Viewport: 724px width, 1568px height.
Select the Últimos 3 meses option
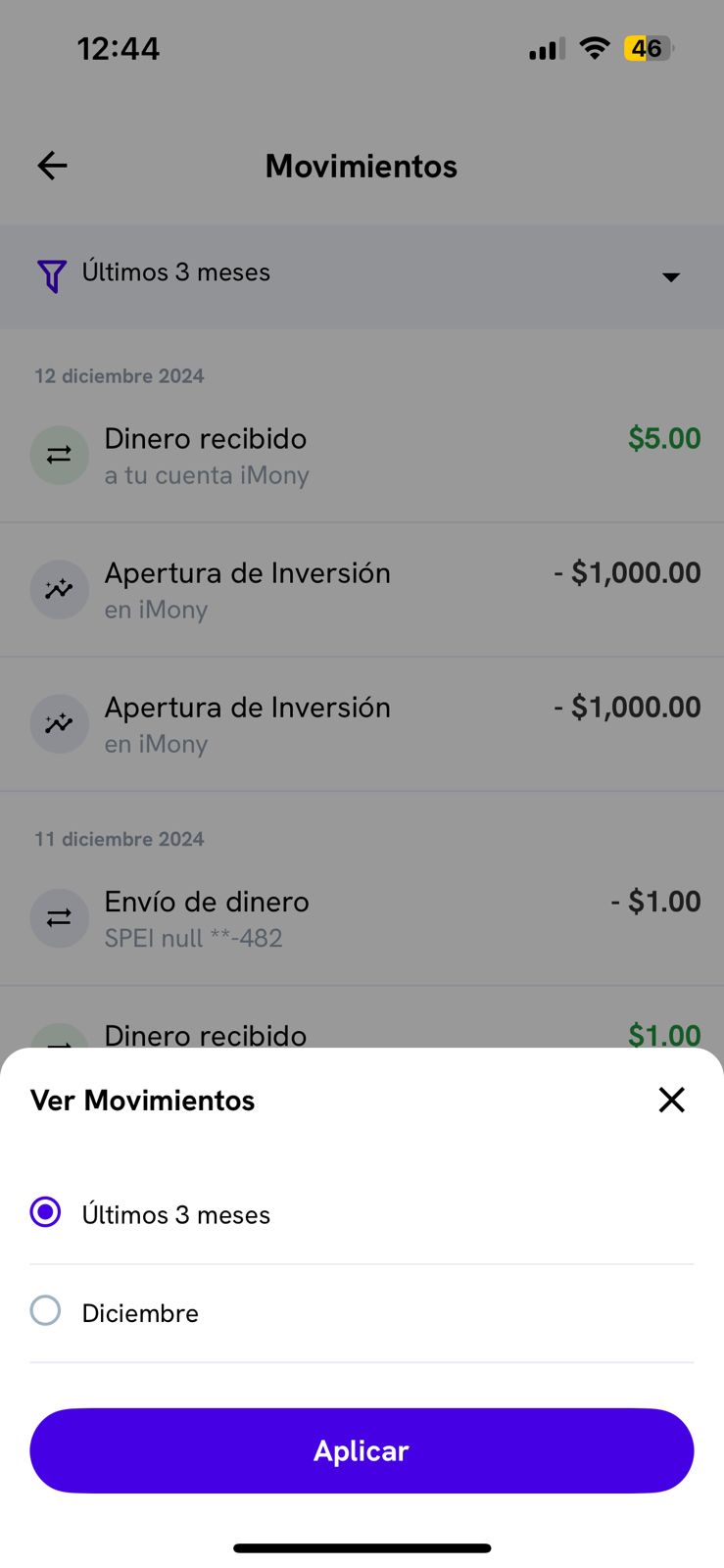tap(46, 1213)
